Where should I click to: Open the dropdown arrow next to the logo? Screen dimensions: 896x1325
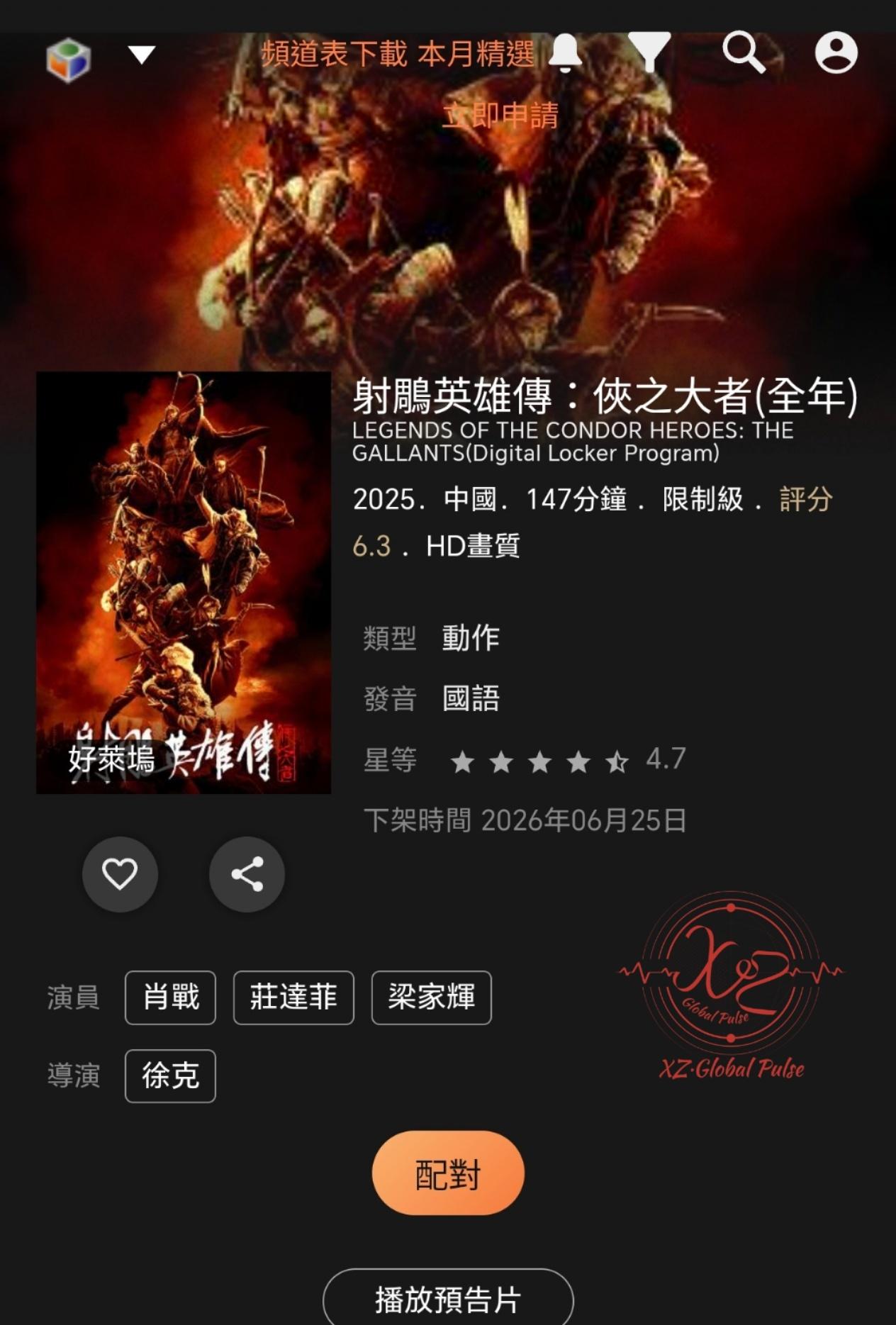click(x=142, y=55)
